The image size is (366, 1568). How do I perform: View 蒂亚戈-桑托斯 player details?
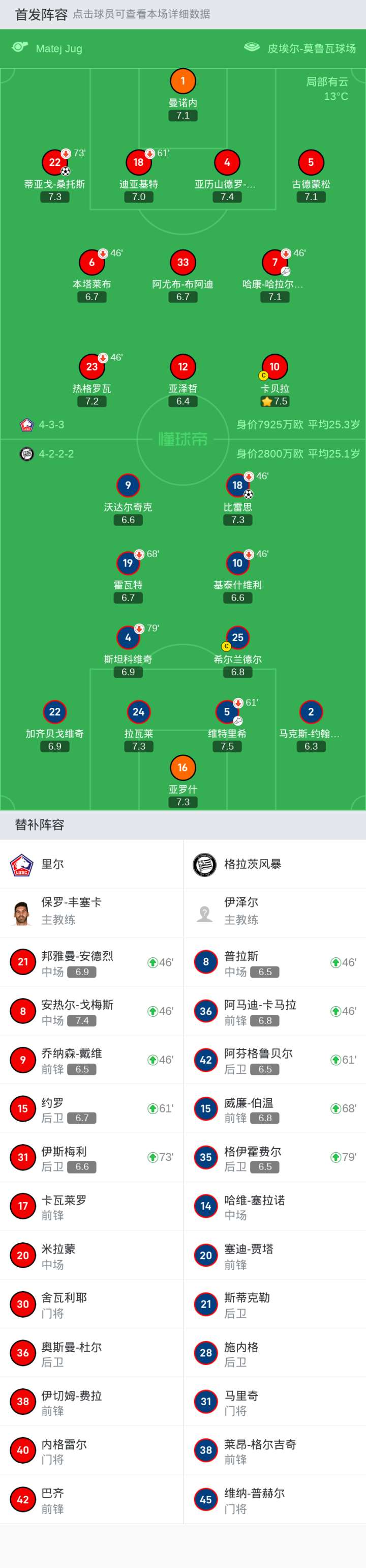click(55, 162)
